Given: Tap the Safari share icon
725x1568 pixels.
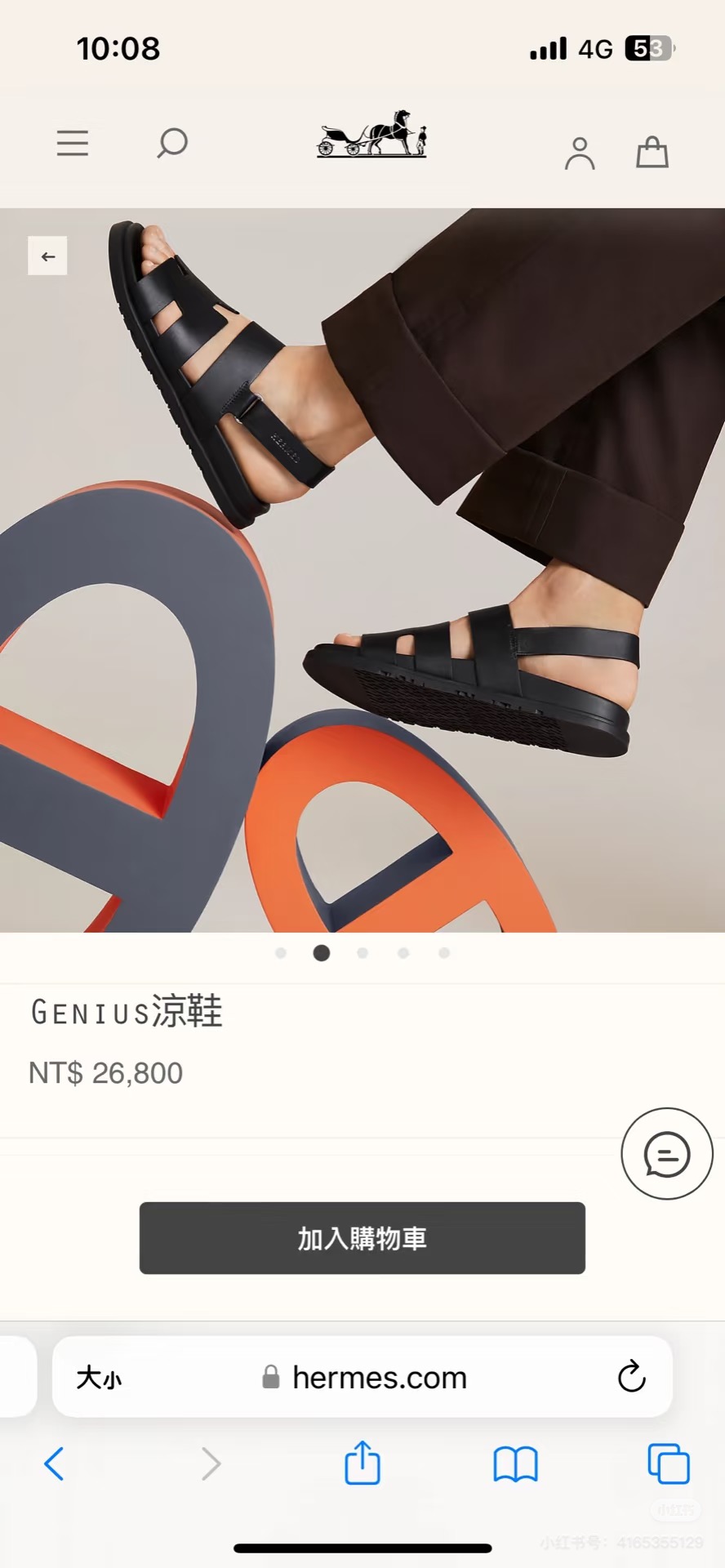Looking at the screenshot, I should pyautogui.click(x=362, y=1464).
